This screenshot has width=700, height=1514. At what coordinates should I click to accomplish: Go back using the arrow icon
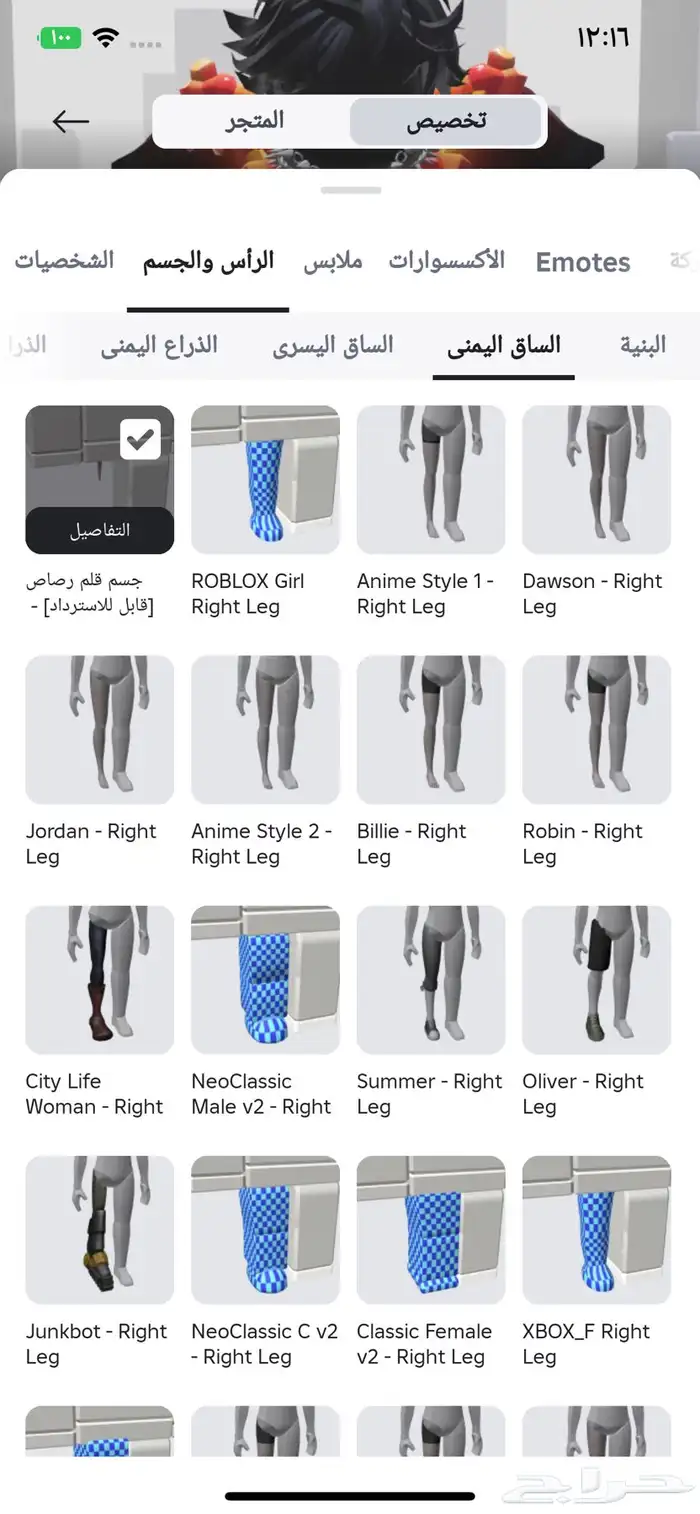click(71, 122)
